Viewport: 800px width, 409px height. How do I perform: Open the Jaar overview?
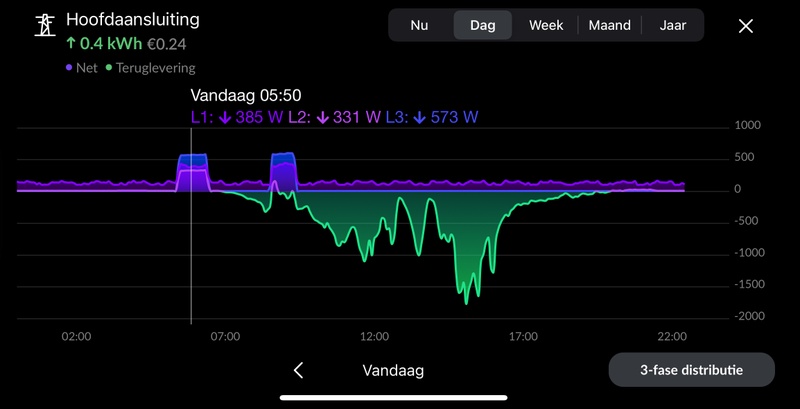(x=673, y=25)
